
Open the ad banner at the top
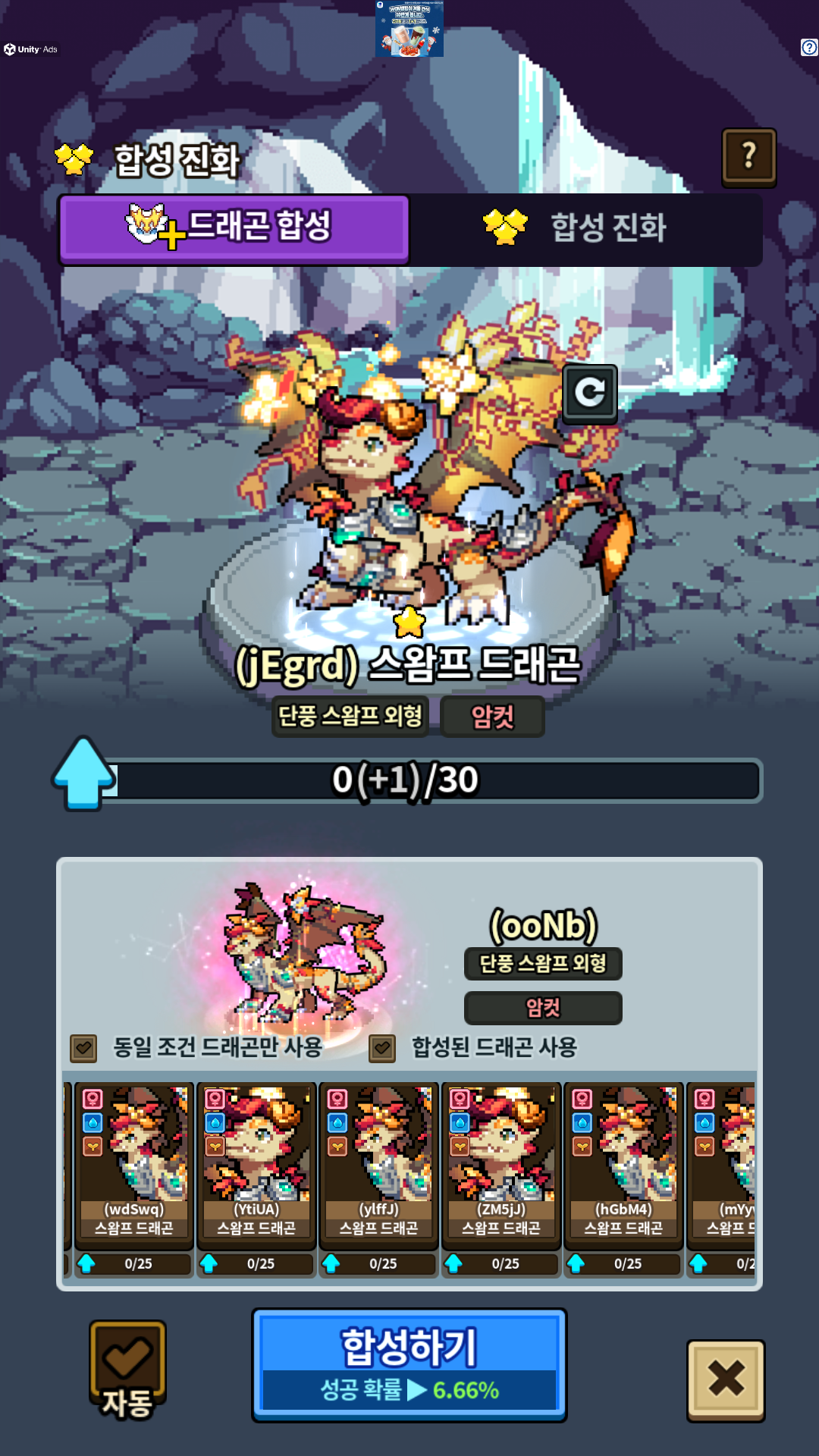[x=409, y=29]
